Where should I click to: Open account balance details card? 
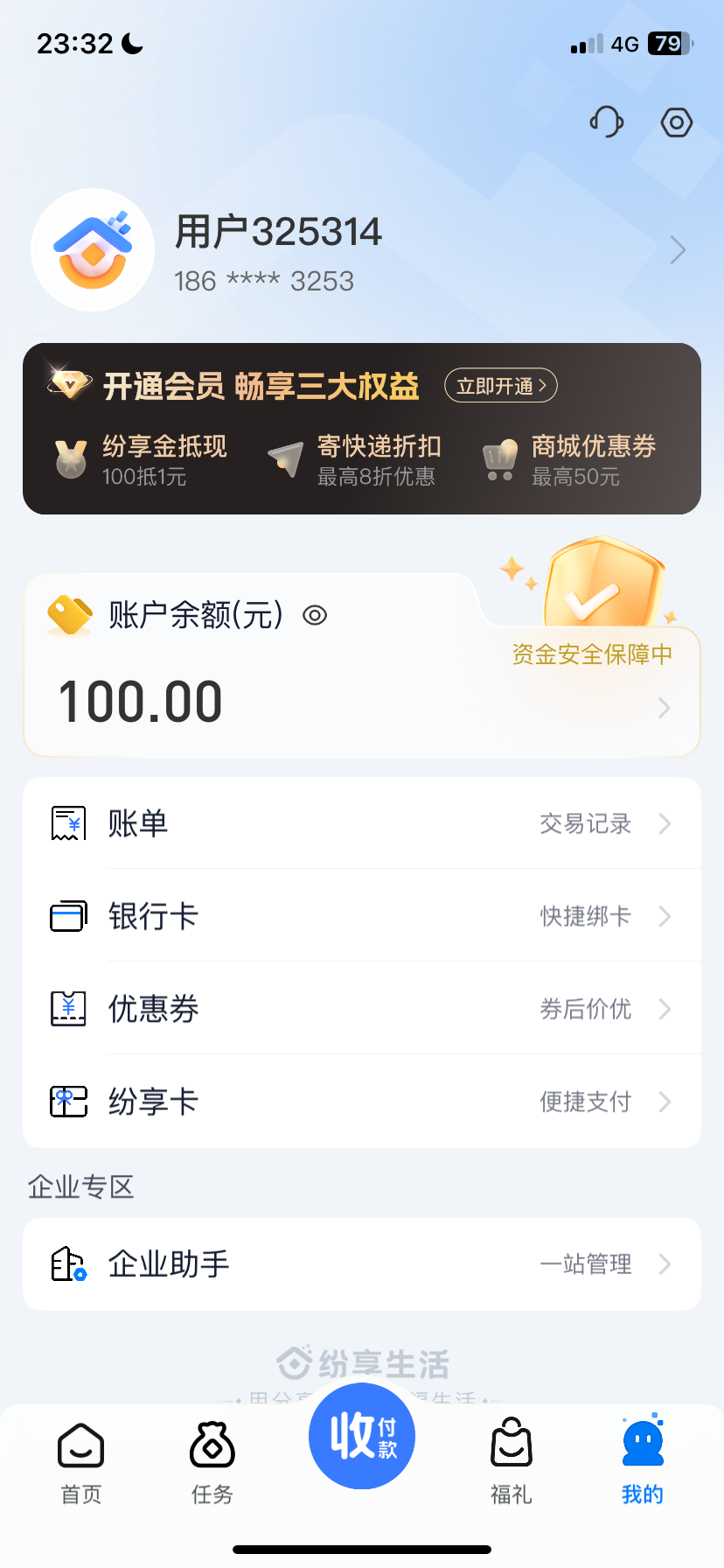point(362,700)
